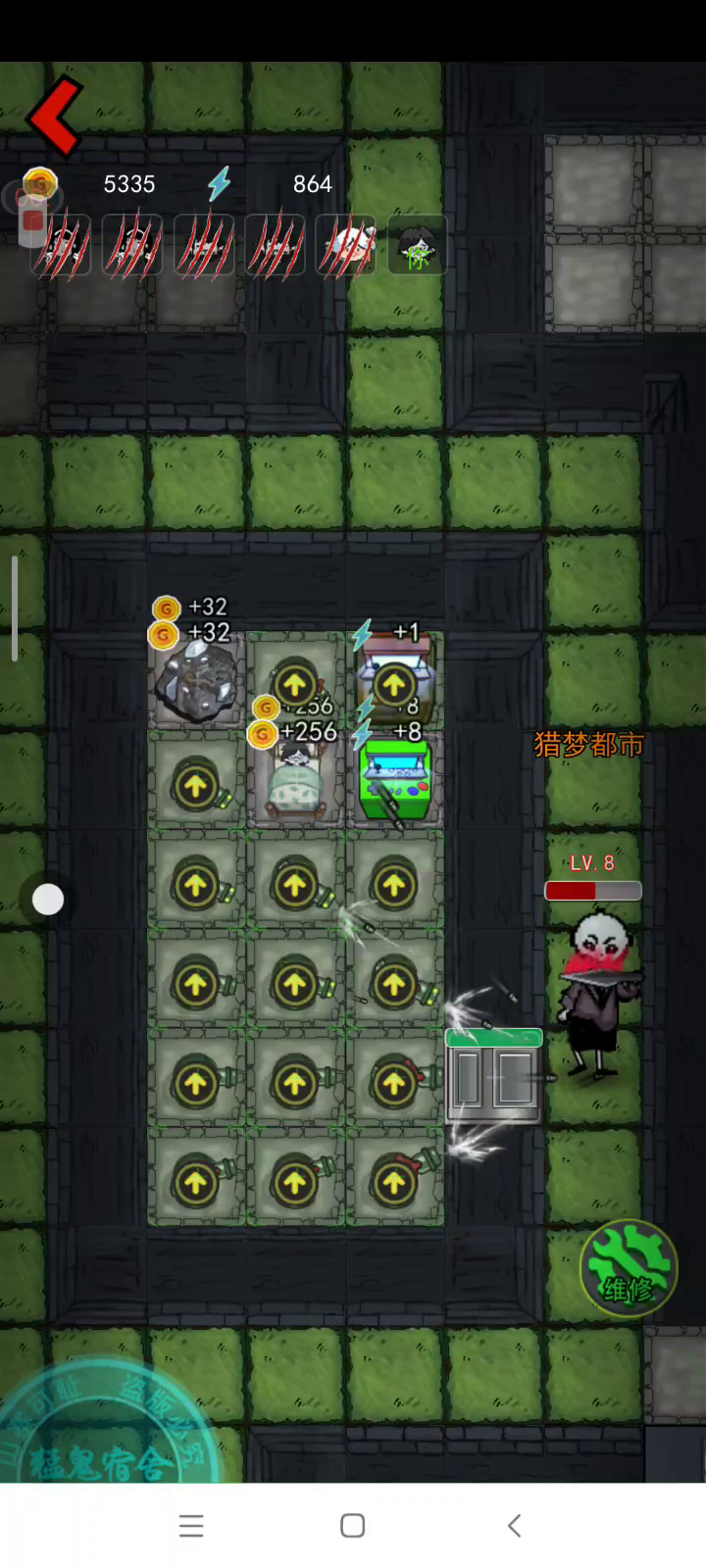Viewport: 706px width, 1568px height.
Task: Open the system recent apps menu
Action: 191,1526
